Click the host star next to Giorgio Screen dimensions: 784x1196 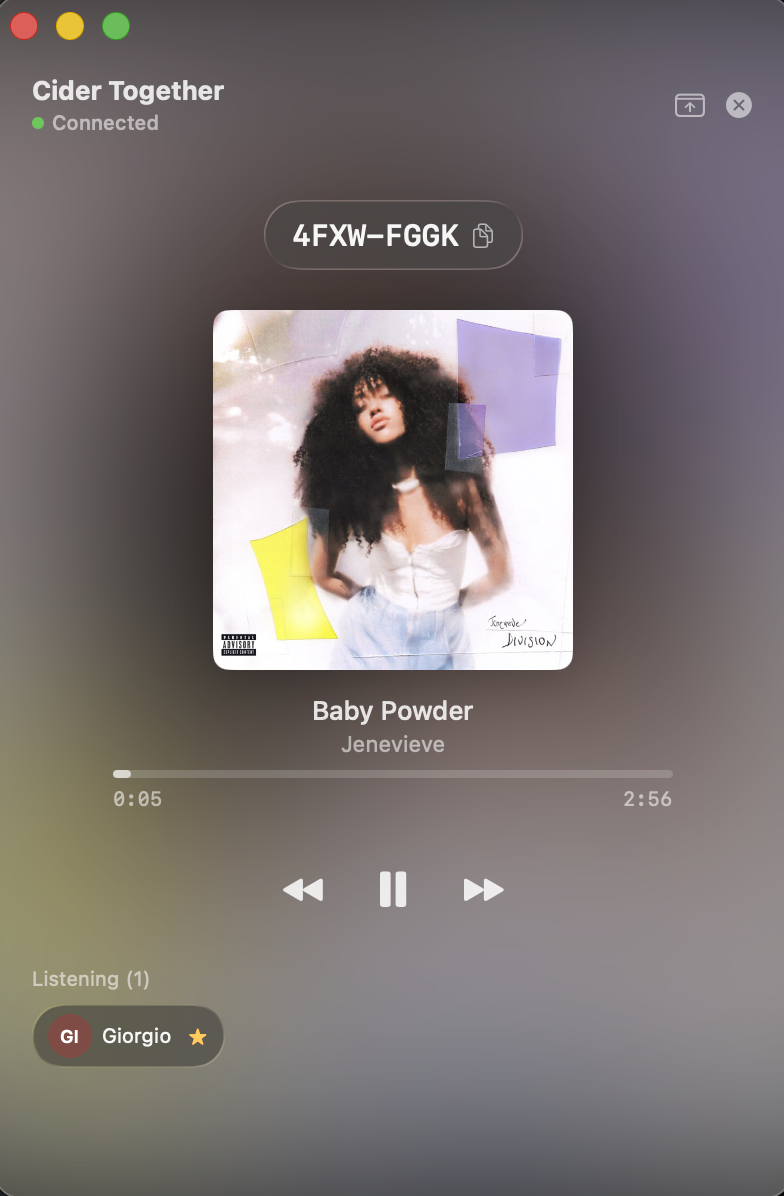pos(197,1036)
